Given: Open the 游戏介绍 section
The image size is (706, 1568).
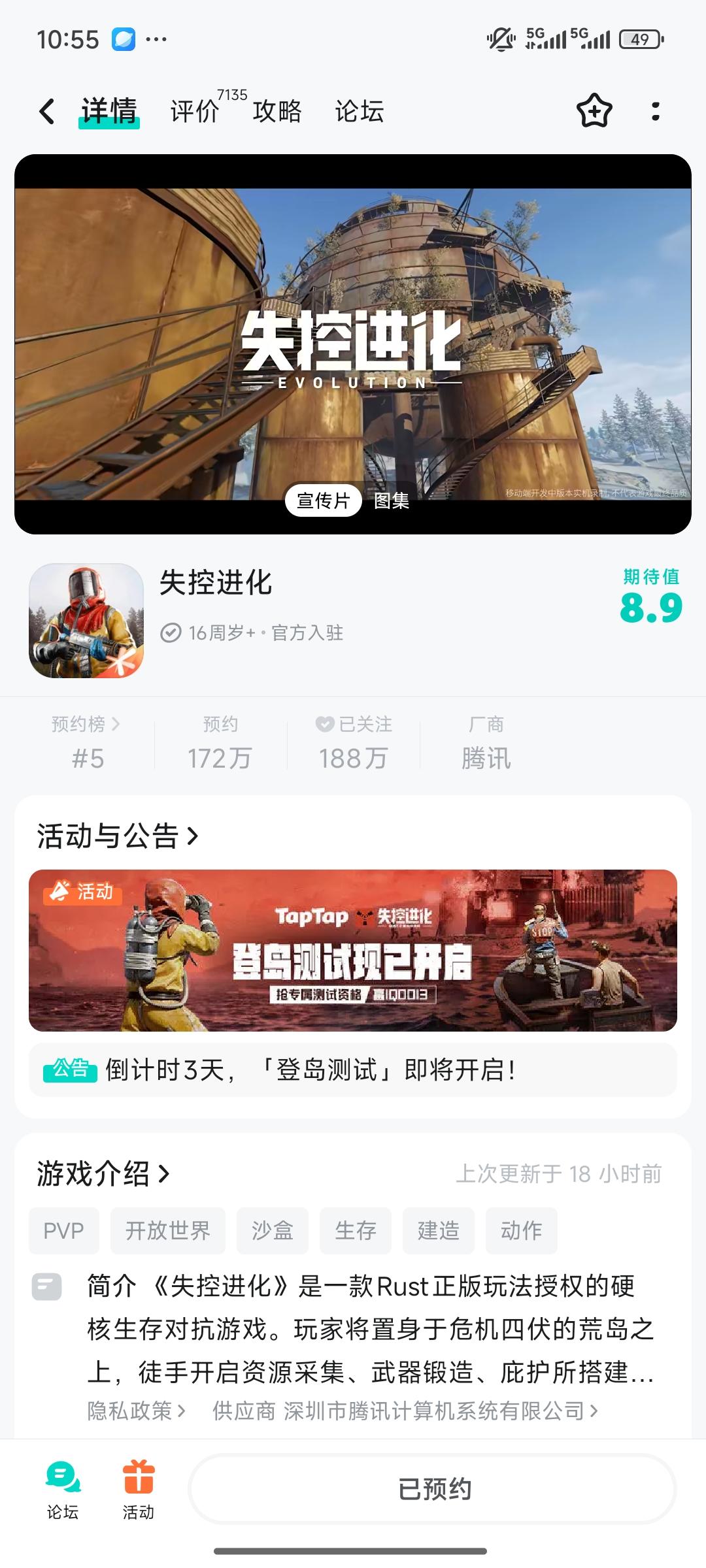Looking at the screenshot, I should 103,1173.
